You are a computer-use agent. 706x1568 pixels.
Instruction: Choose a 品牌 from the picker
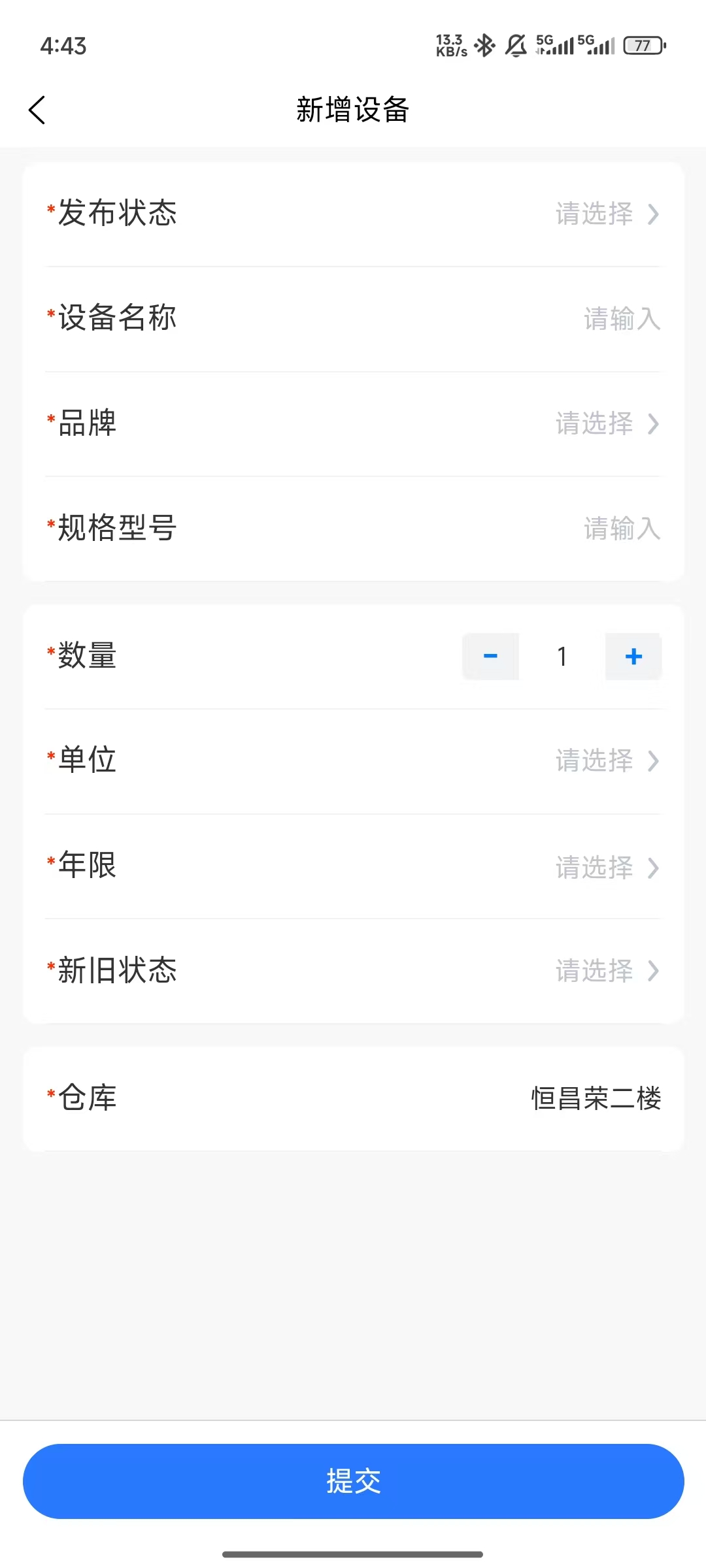[x=606, y=423]
